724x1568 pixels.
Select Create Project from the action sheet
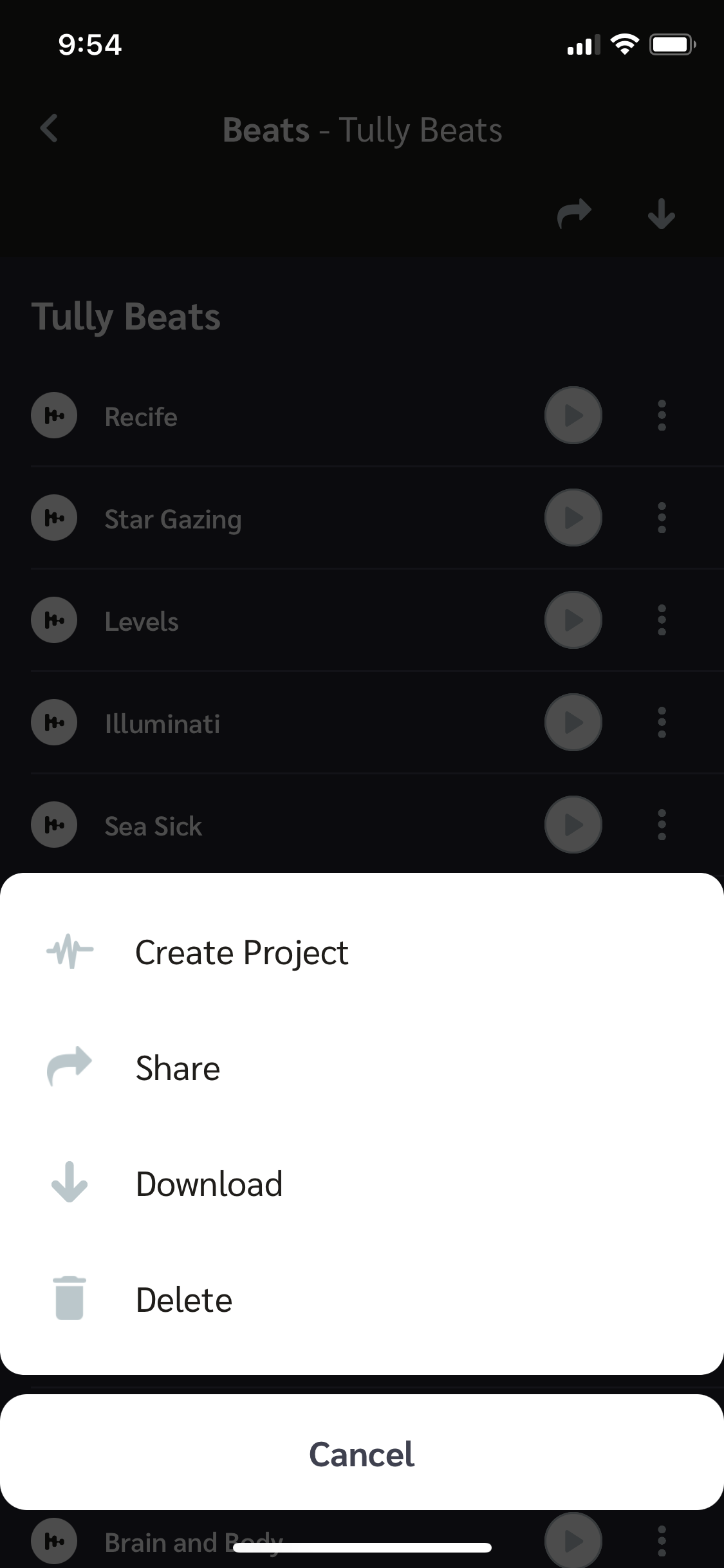[362, 953]
